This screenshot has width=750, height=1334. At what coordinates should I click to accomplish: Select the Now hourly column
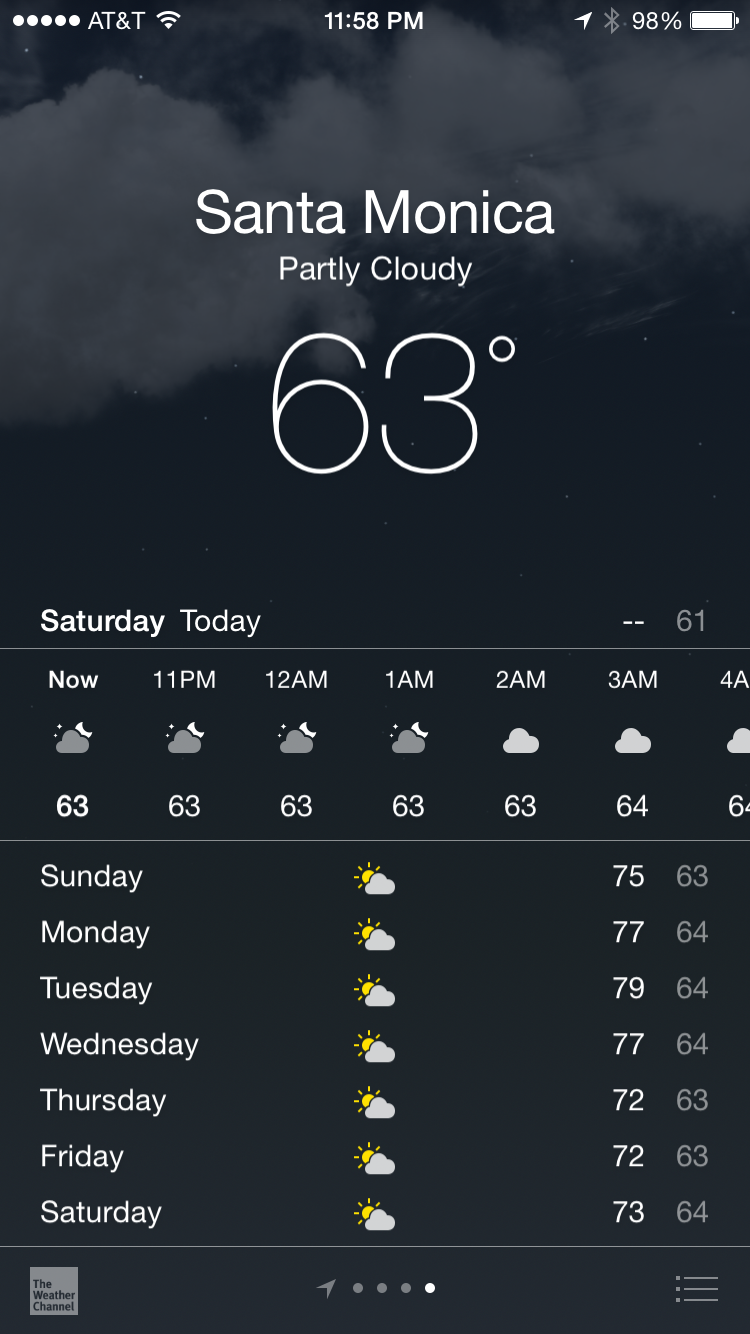(x=71, y=740)
